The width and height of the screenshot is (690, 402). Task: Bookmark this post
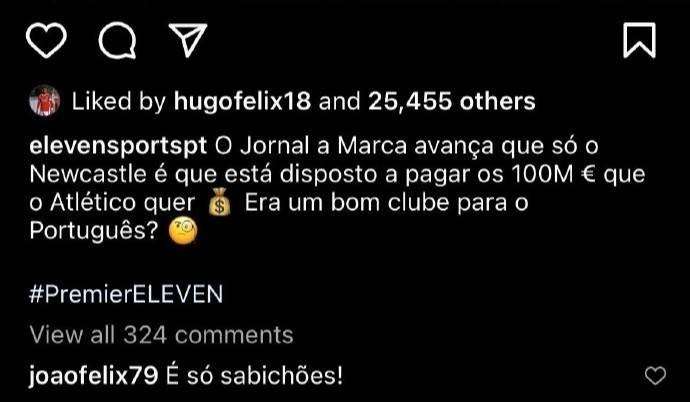point(638,40)
